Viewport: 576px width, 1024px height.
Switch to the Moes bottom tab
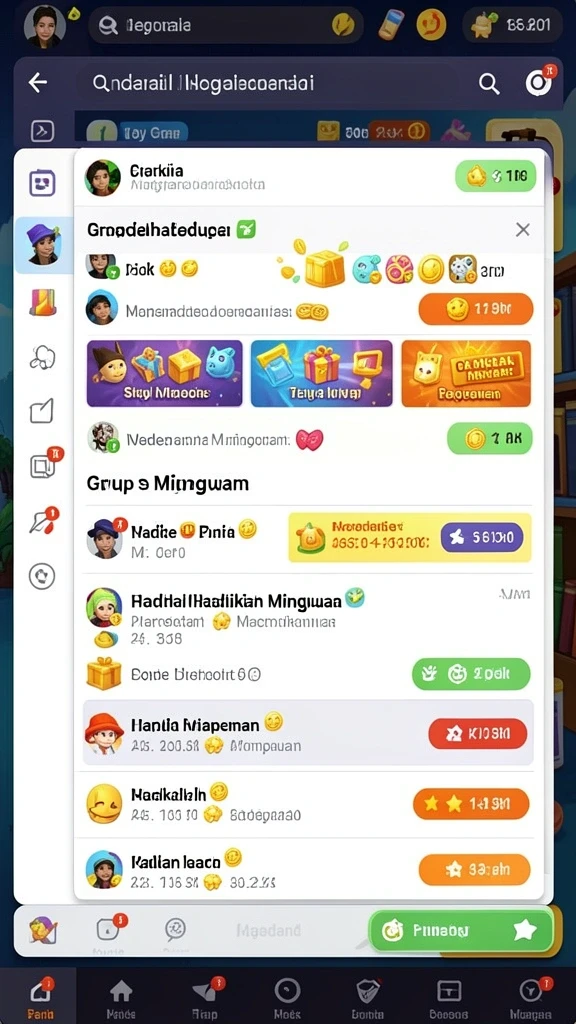pos(287,998)
